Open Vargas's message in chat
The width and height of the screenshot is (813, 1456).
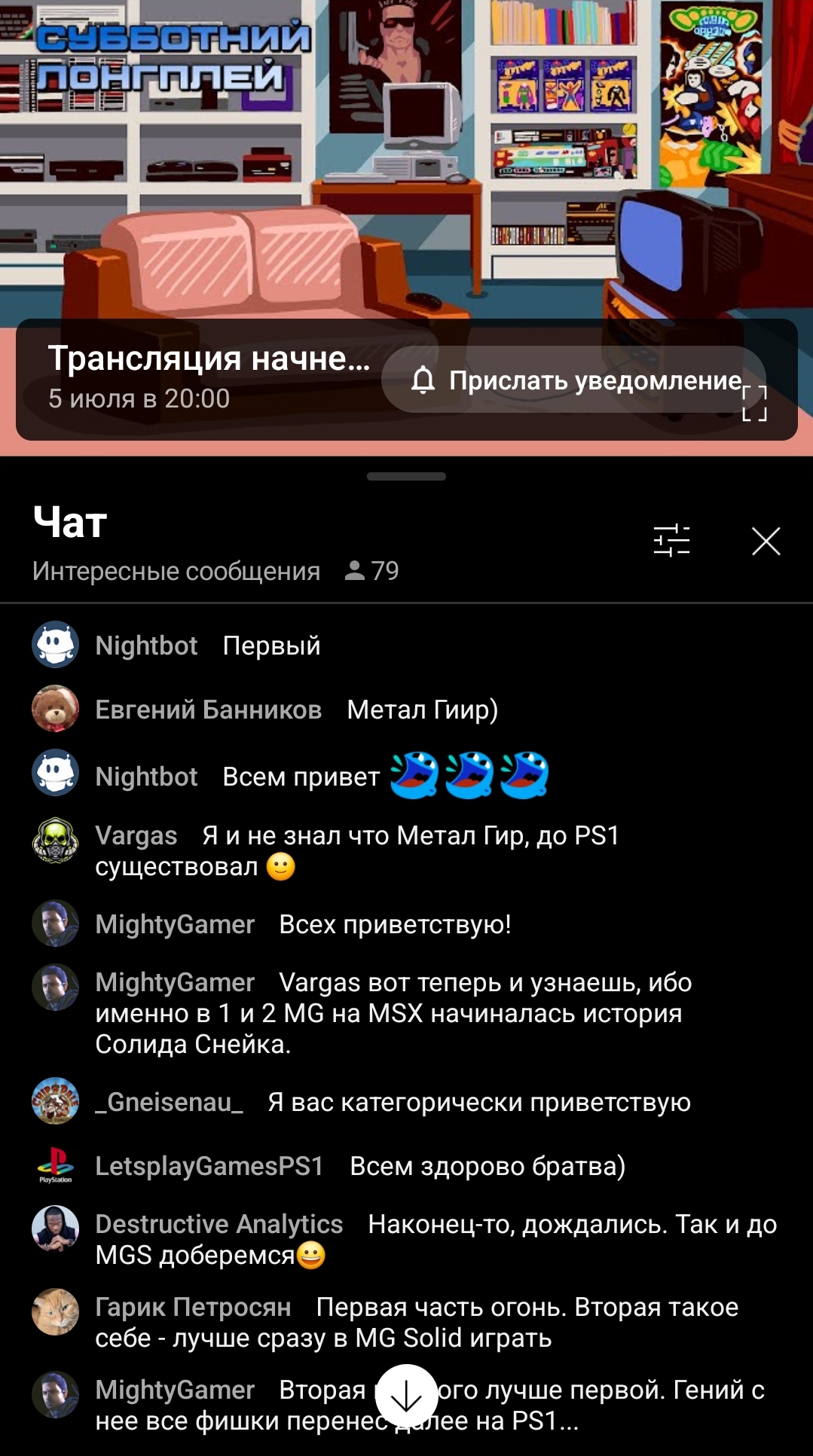tap(406, 851)
